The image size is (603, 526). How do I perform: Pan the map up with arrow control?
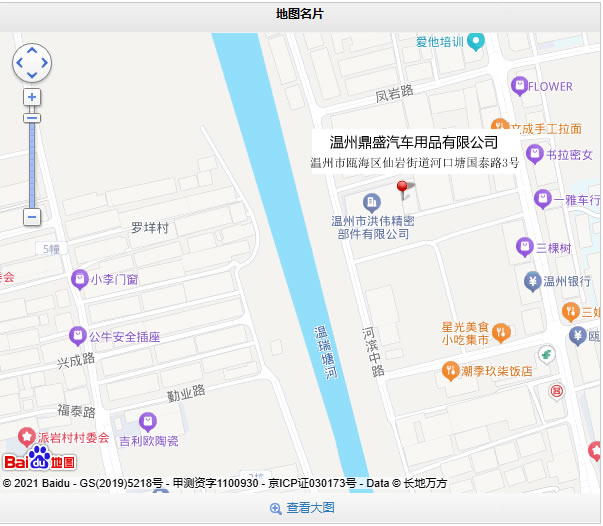pos(32,50)
